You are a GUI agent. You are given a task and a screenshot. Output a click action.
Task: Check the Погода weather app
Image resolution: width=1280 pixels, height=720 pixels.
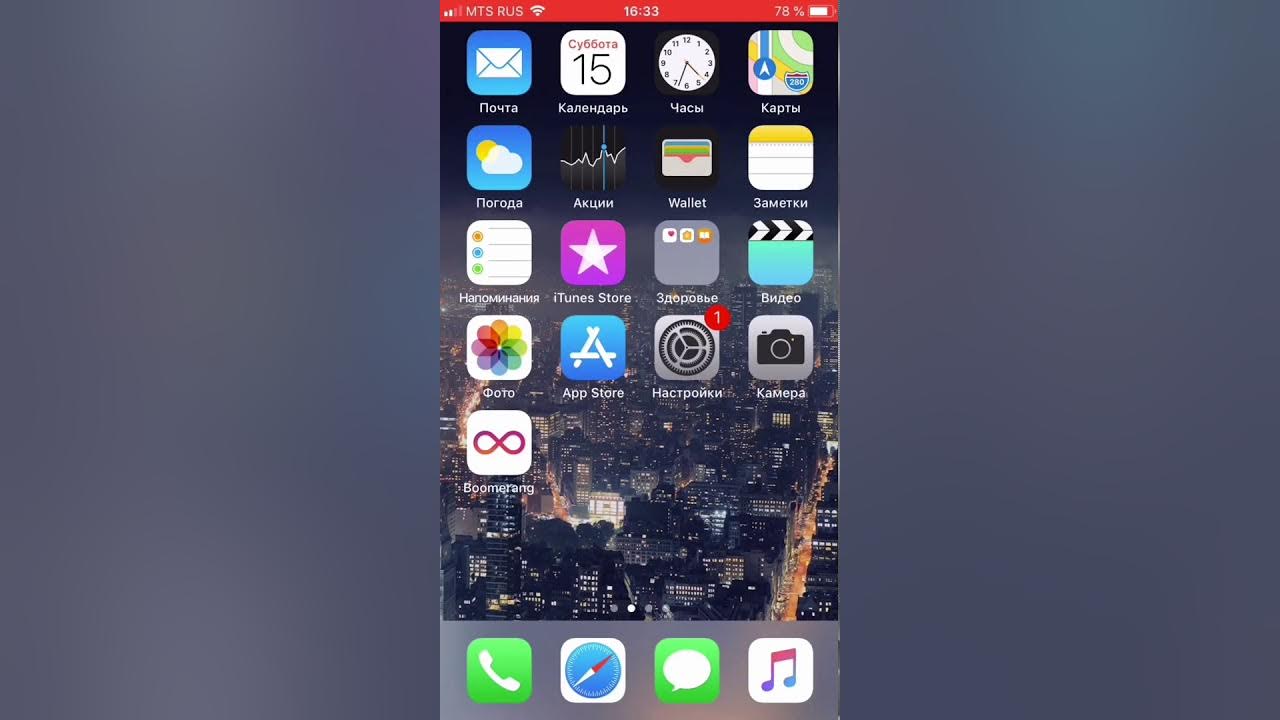click(x=499, y=158)
